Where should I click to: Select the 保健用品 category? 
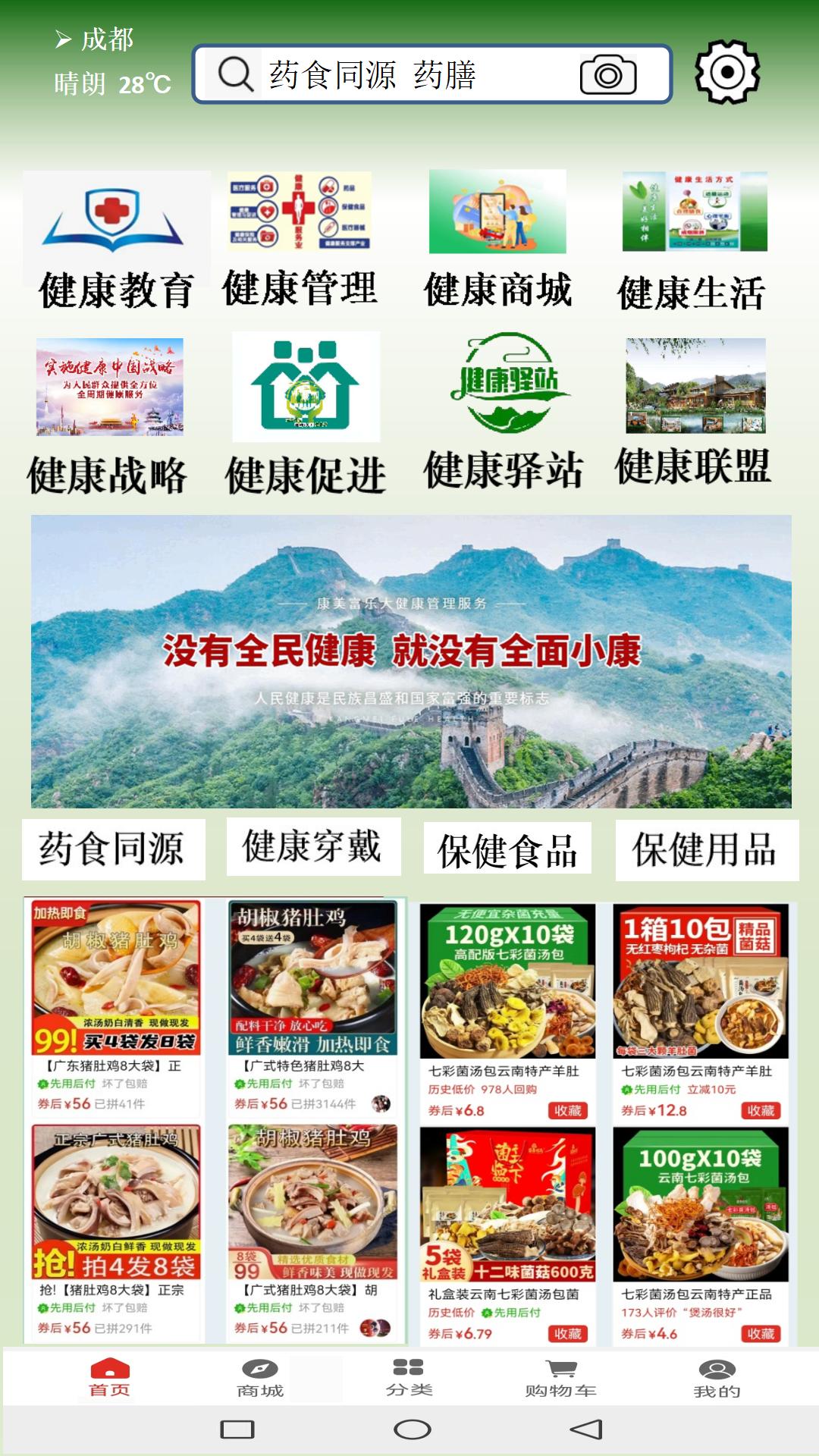707,850
